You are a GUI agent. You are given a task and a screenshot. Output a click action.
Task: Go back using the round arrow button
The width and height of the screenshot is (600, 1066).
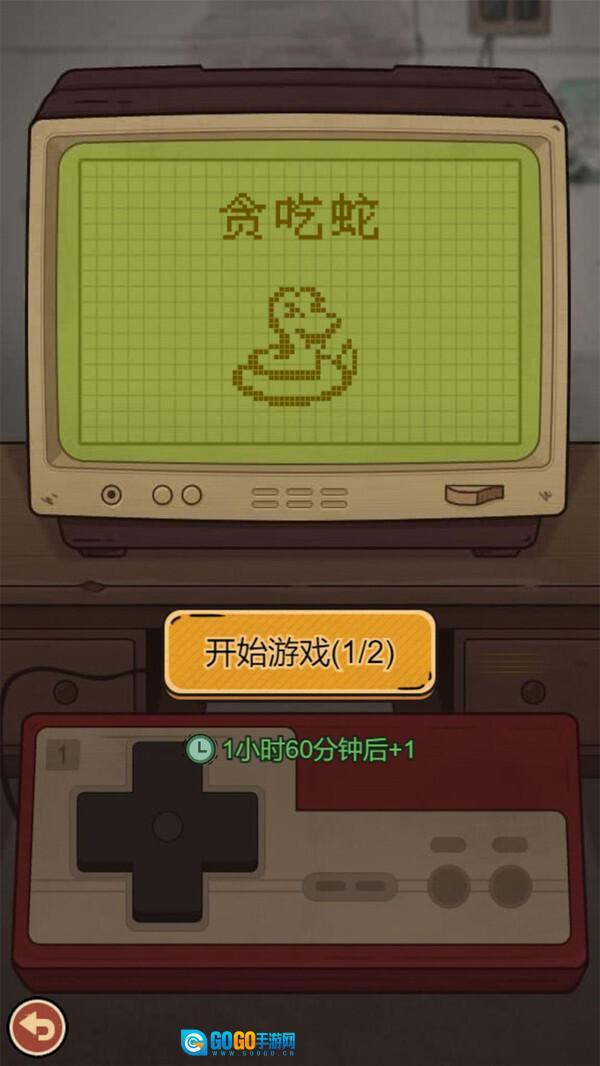[37, 1029]
